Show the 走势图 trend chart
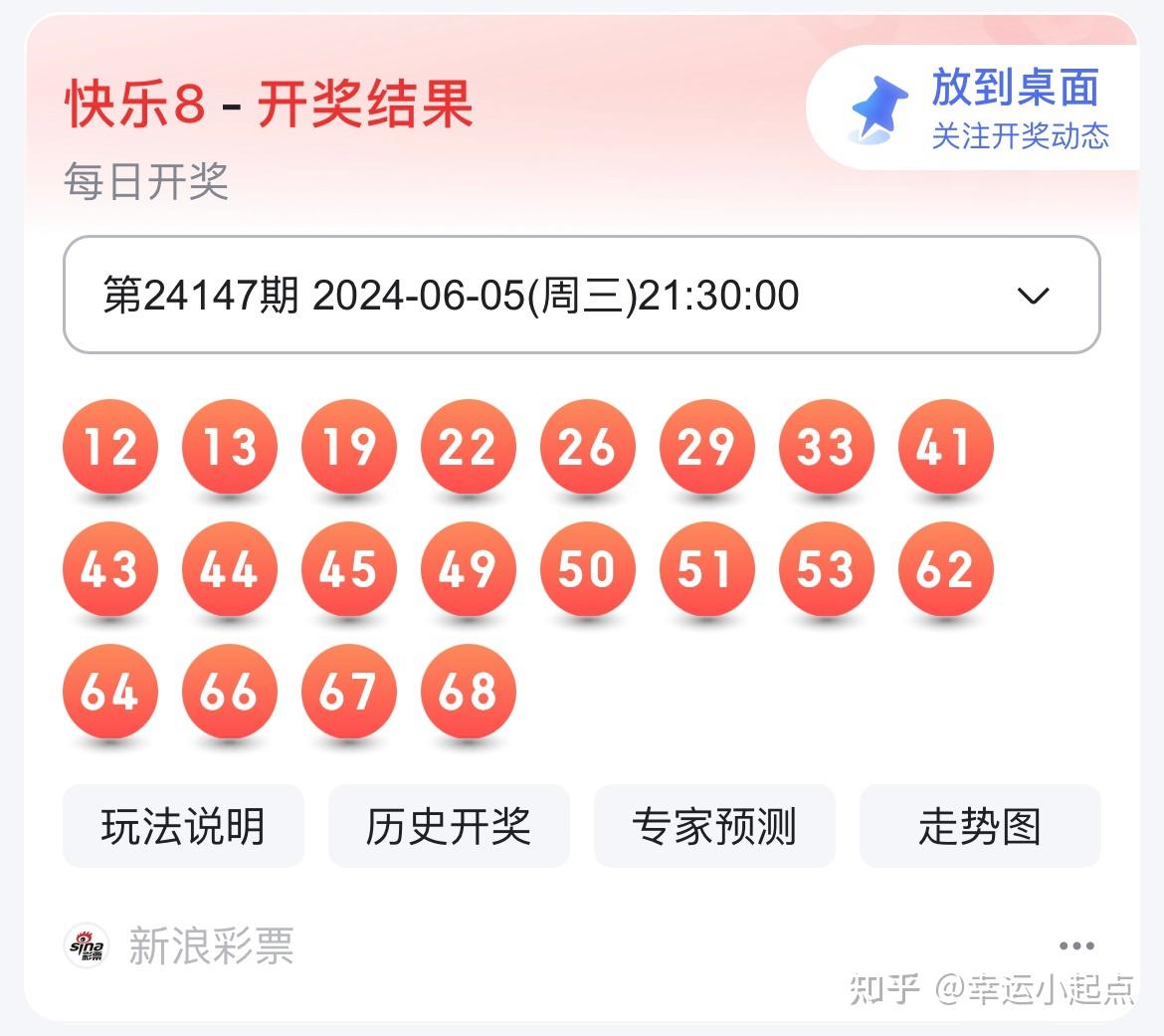Image resolution: width=1164 pixels, height=1036 pixels. click(x=980, y=826)
